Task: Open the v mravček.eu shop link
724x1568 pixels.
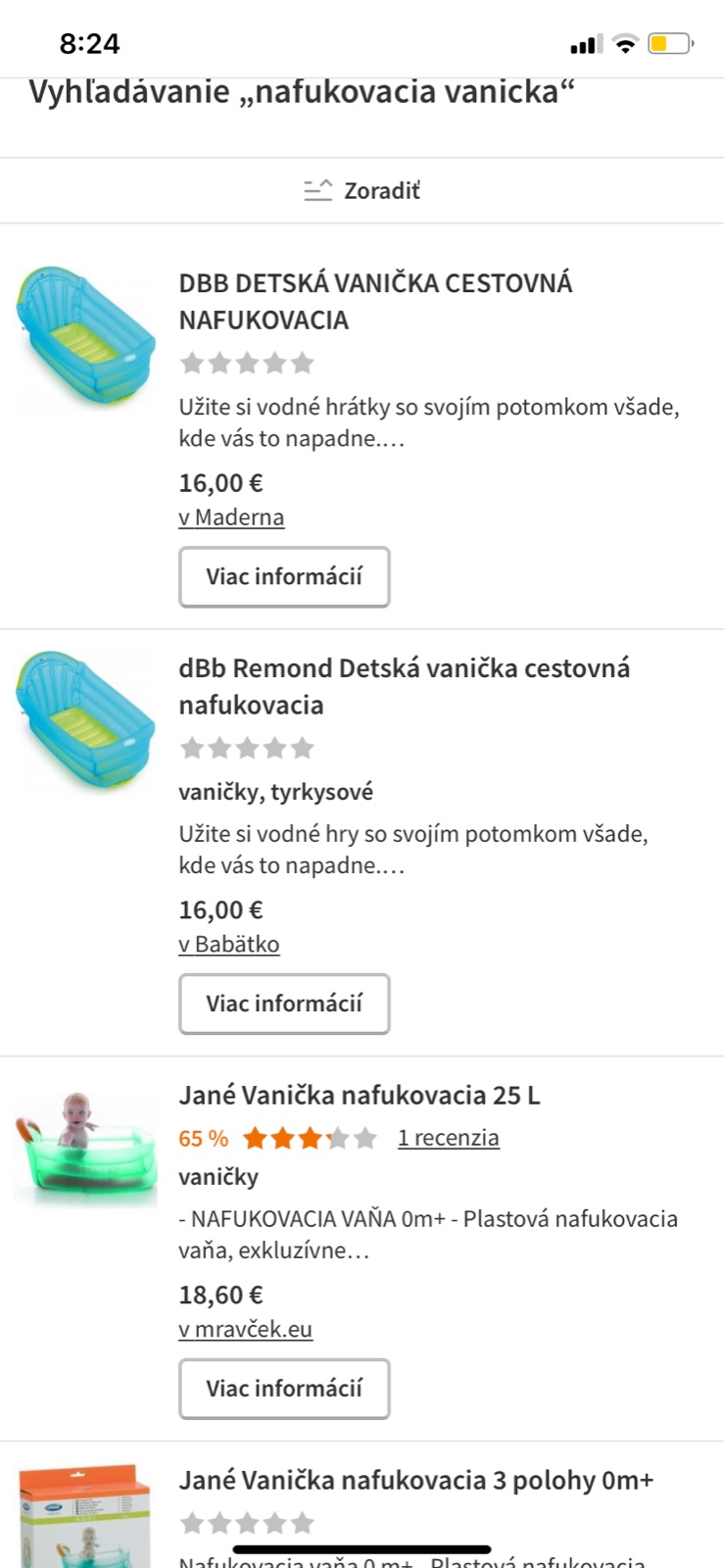Action: point(245,1330)
